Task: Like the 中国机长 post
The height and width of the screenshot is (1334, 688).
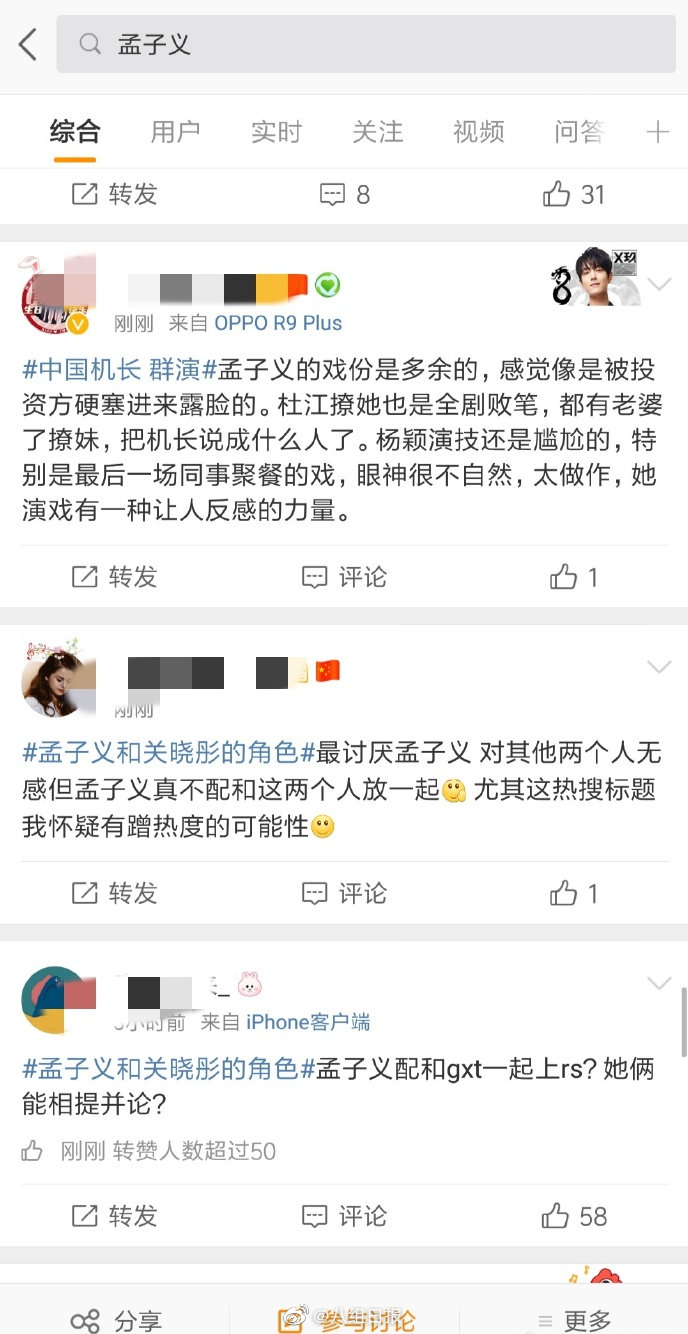Action: 574,577
